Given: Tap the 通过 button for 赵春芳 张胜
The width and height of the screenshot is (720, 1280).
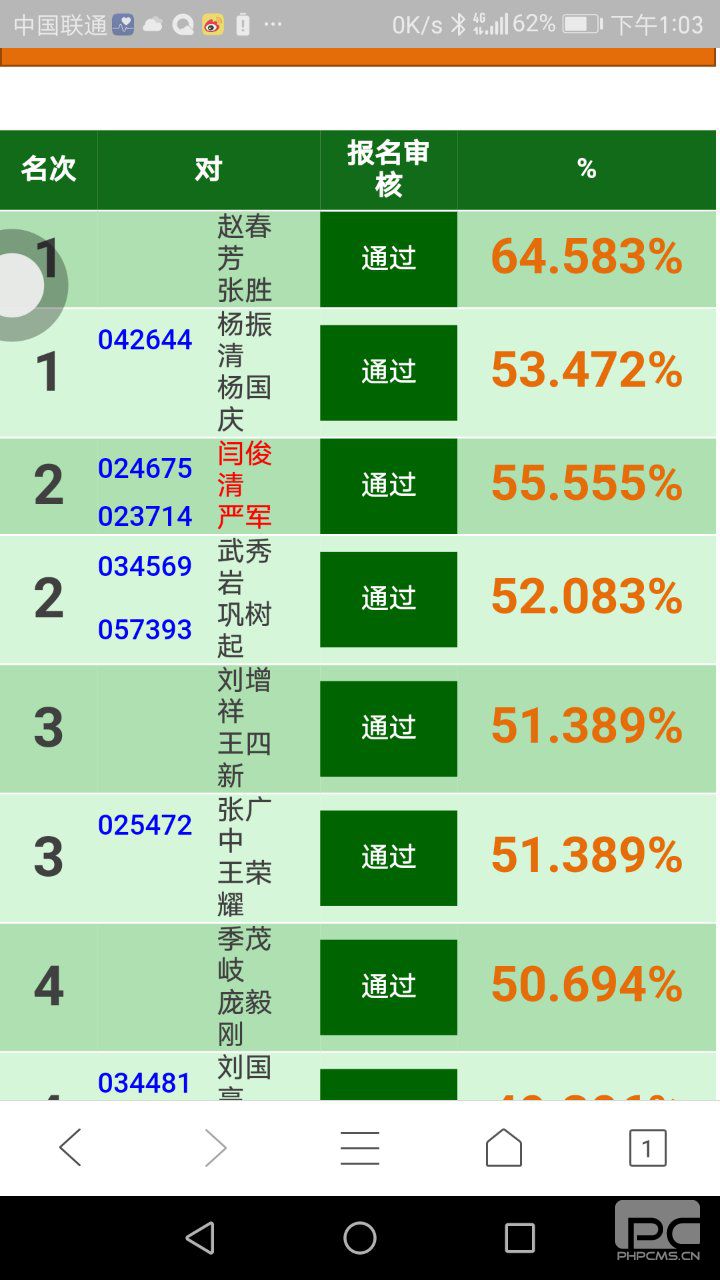Looking at the screenshot, I should point(389,259).
